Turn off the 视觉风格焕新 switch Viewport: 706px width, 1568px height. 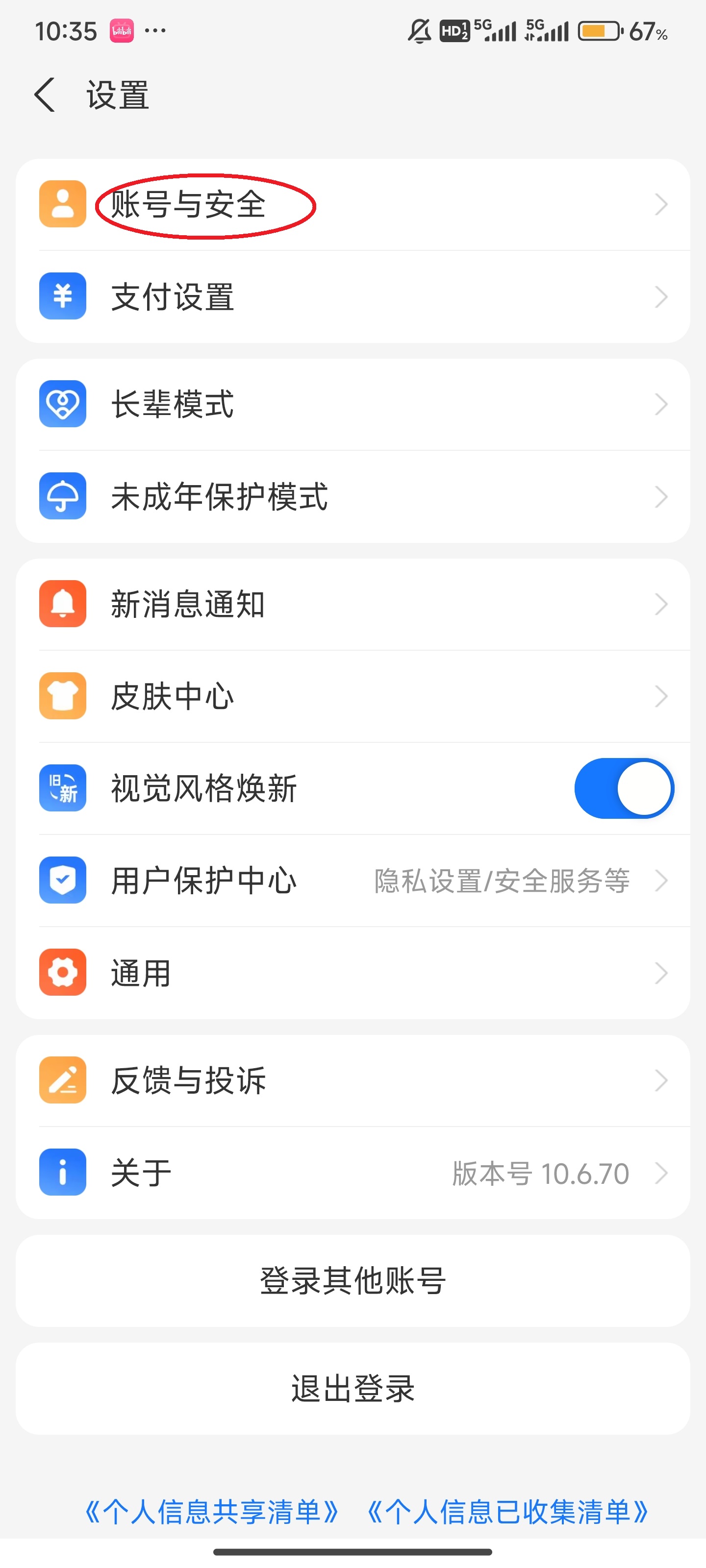pyautogui.click(x=623, y=788)
